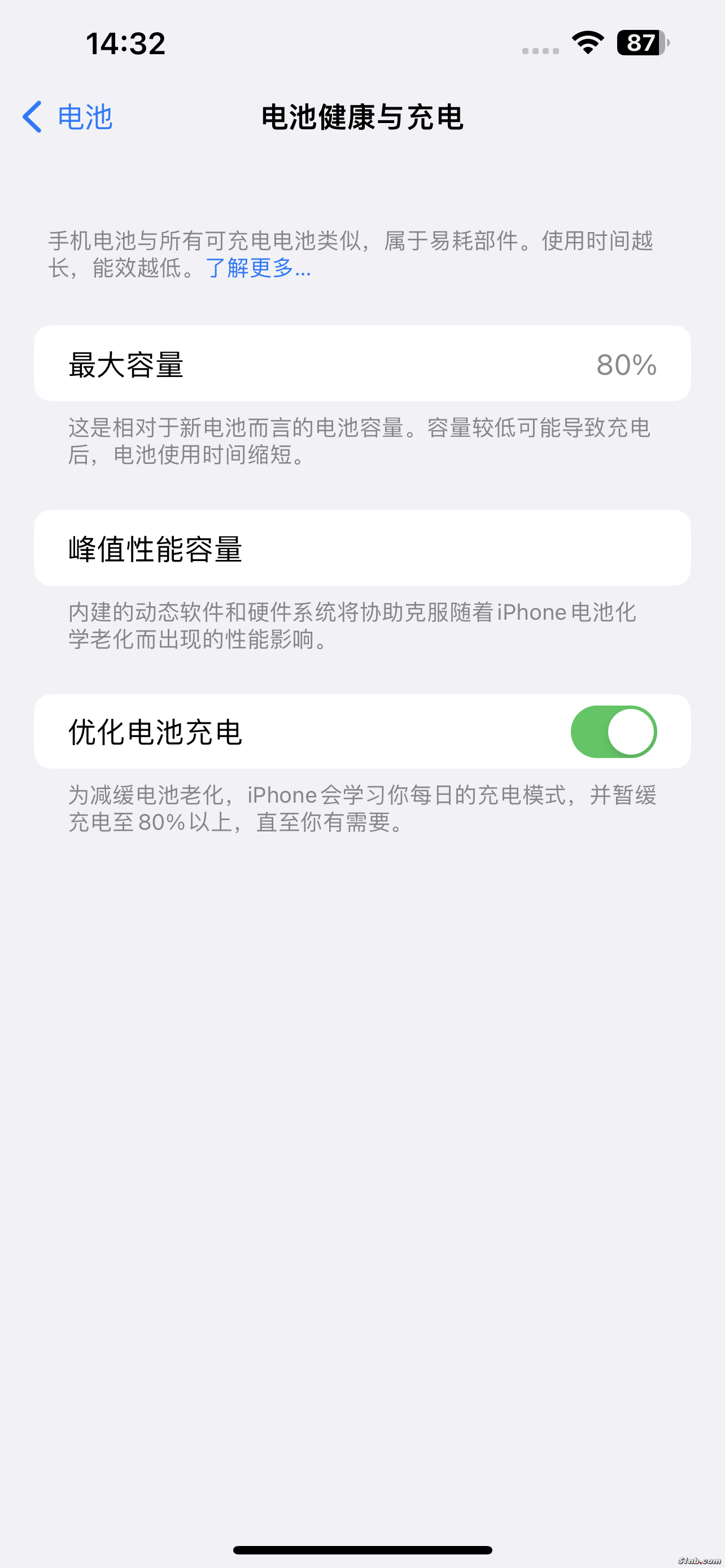Go back to the 电池 settings page
The height and width of the screenshot is (1568, 725).
[67, 117]
